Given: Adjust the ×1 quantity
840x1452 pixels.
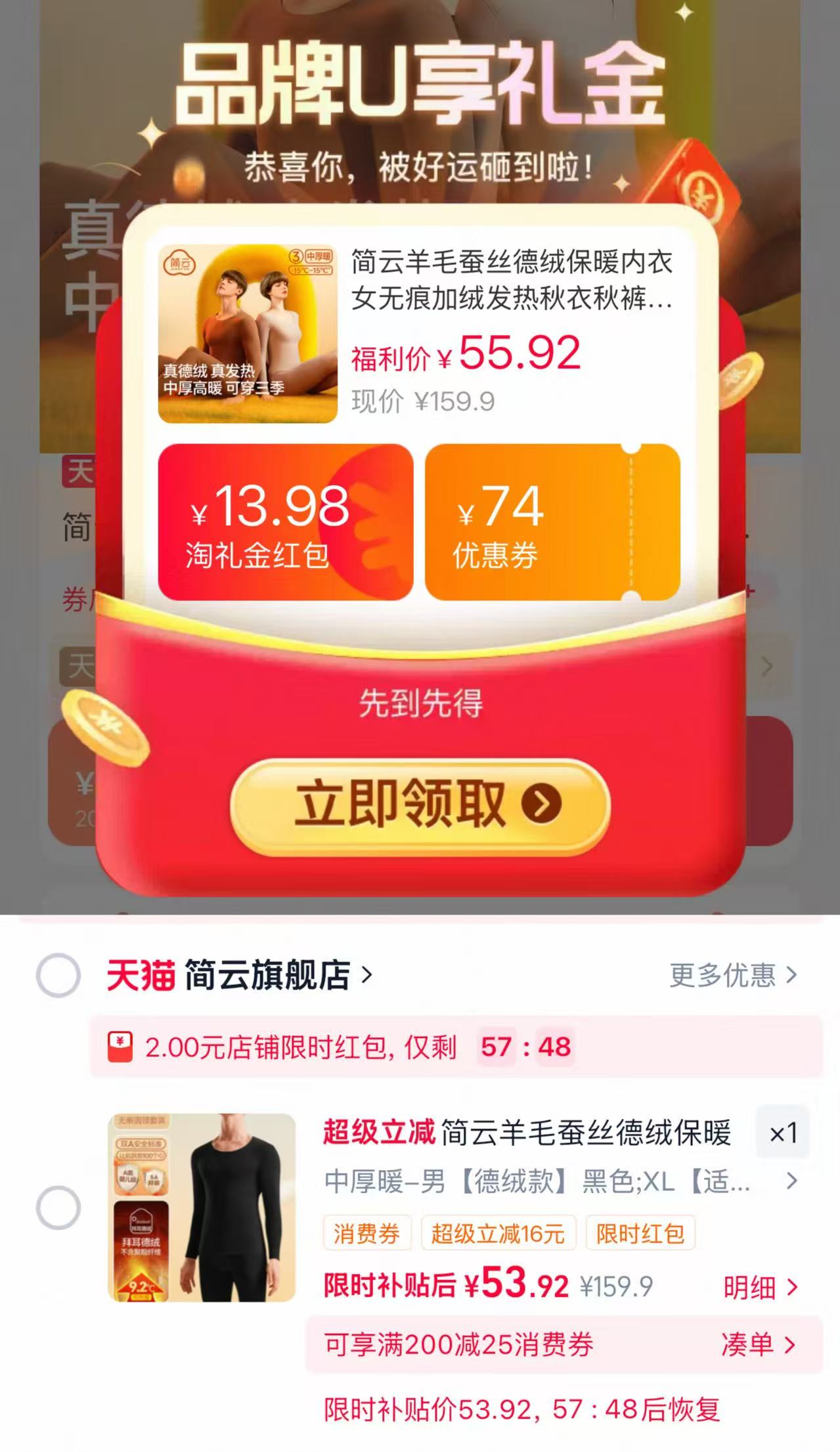Looking at the screenshot, I should (783, 1133).
